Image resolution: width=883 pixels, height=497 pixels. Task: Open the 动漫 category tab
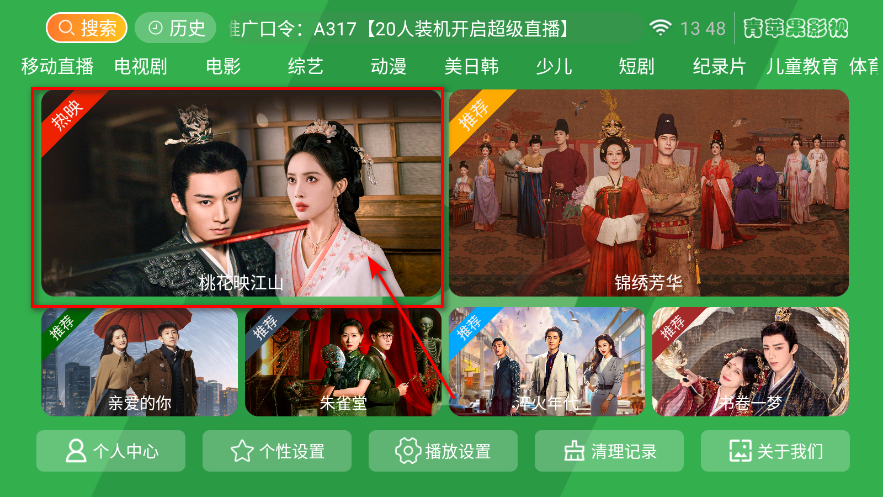tap(388, 67)
